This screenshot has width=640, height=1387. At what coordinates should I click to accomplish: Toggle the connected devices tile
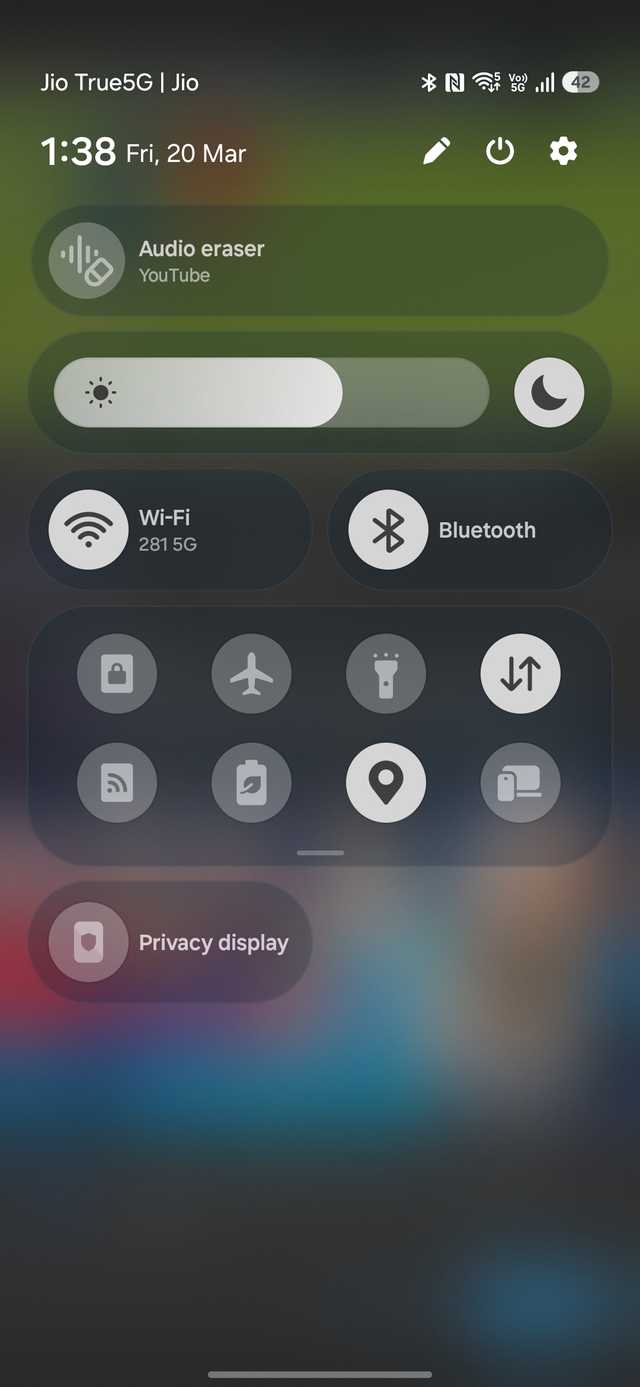click(520, 783)
